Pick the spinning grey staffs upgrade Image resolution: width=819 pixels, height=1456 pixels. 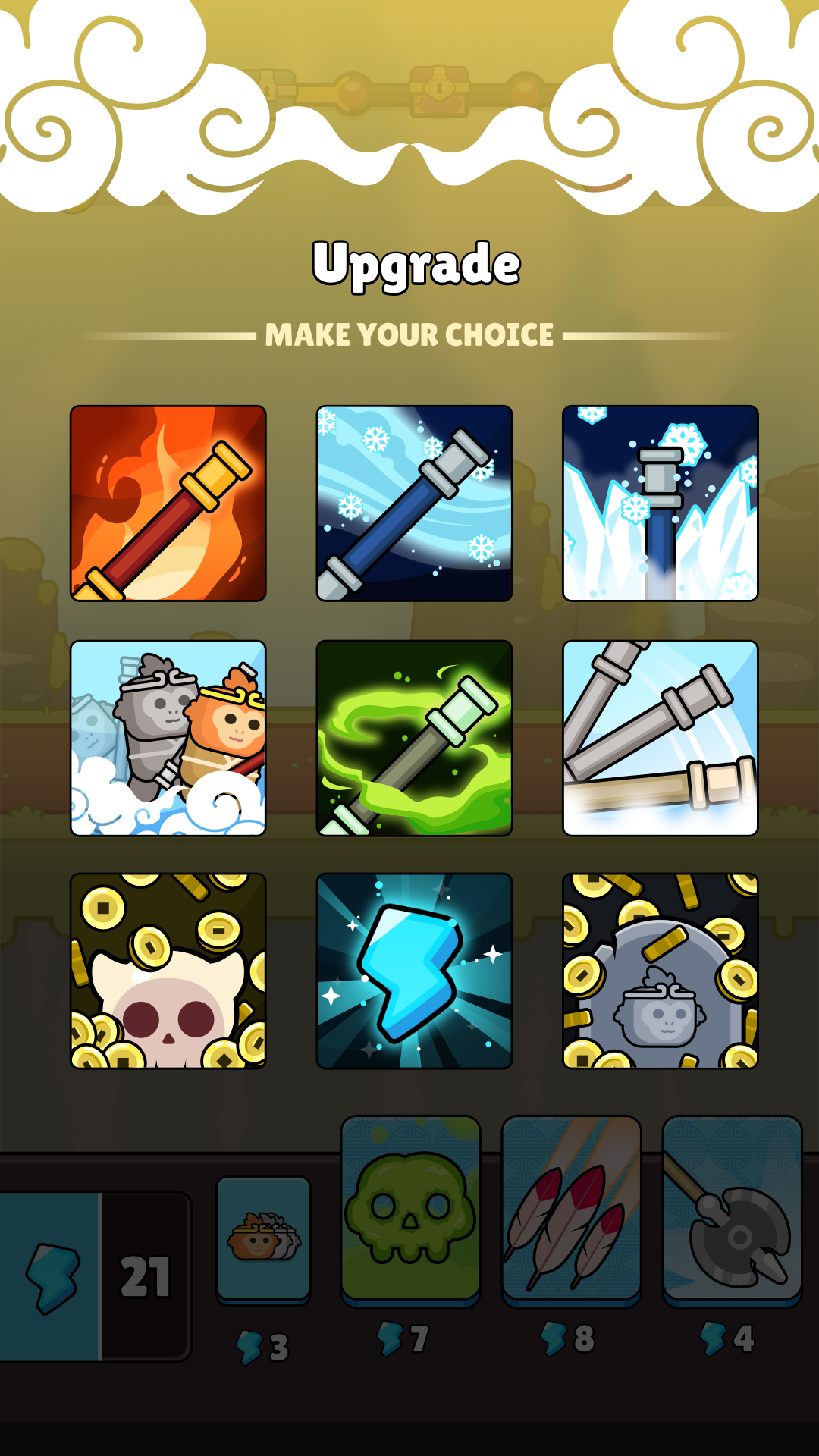click(x=660, y=739)
